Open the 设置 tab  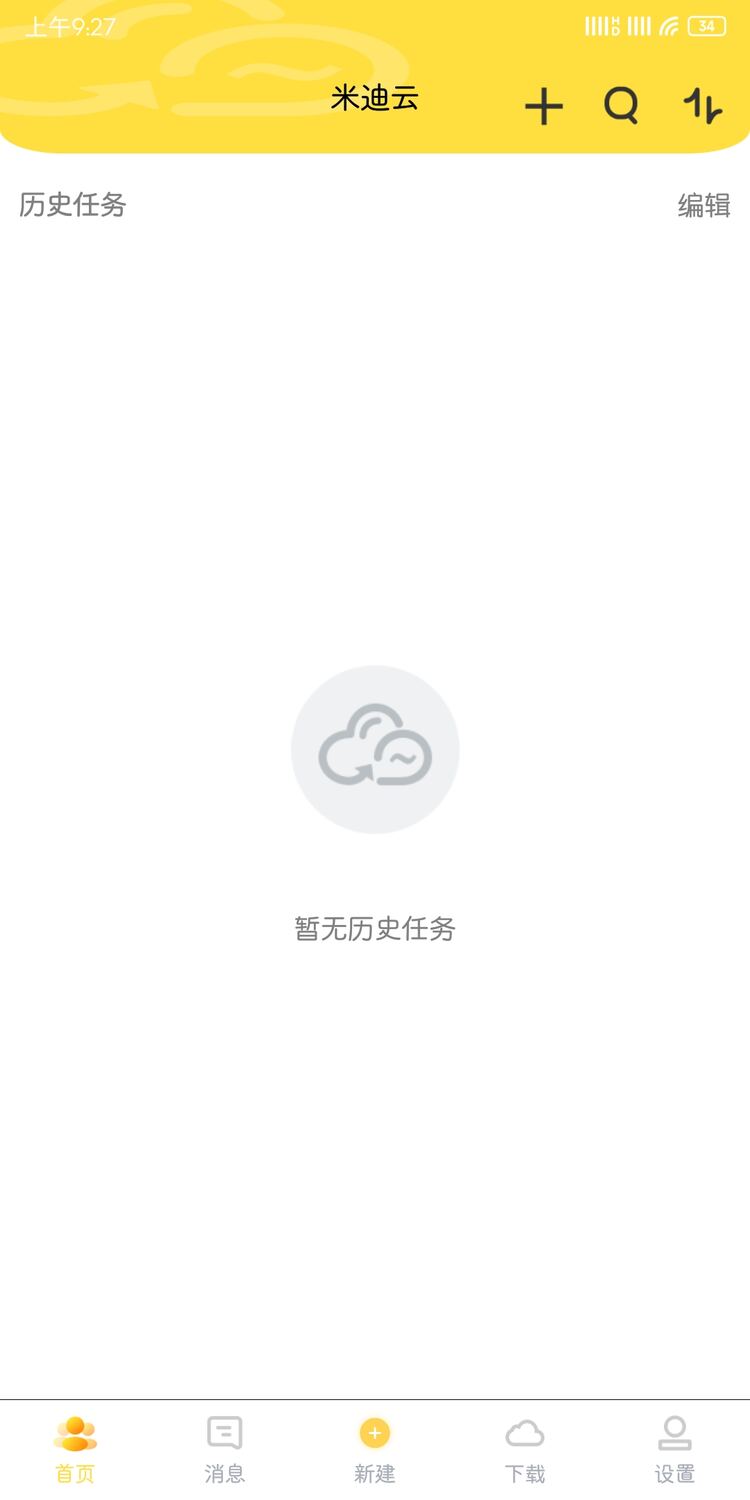(675, 1448)
